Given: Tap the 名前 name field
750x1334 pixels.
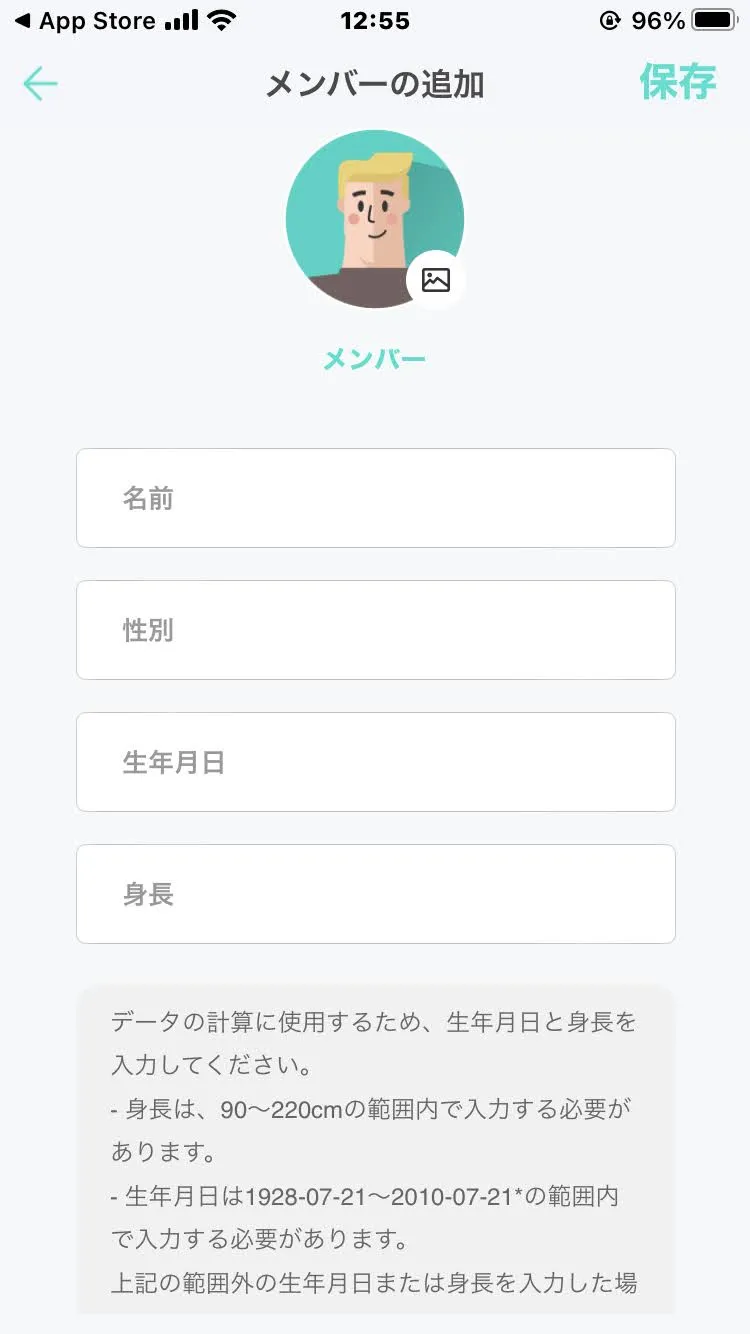Looking at the screenshot, I should (x=376, y=498).
